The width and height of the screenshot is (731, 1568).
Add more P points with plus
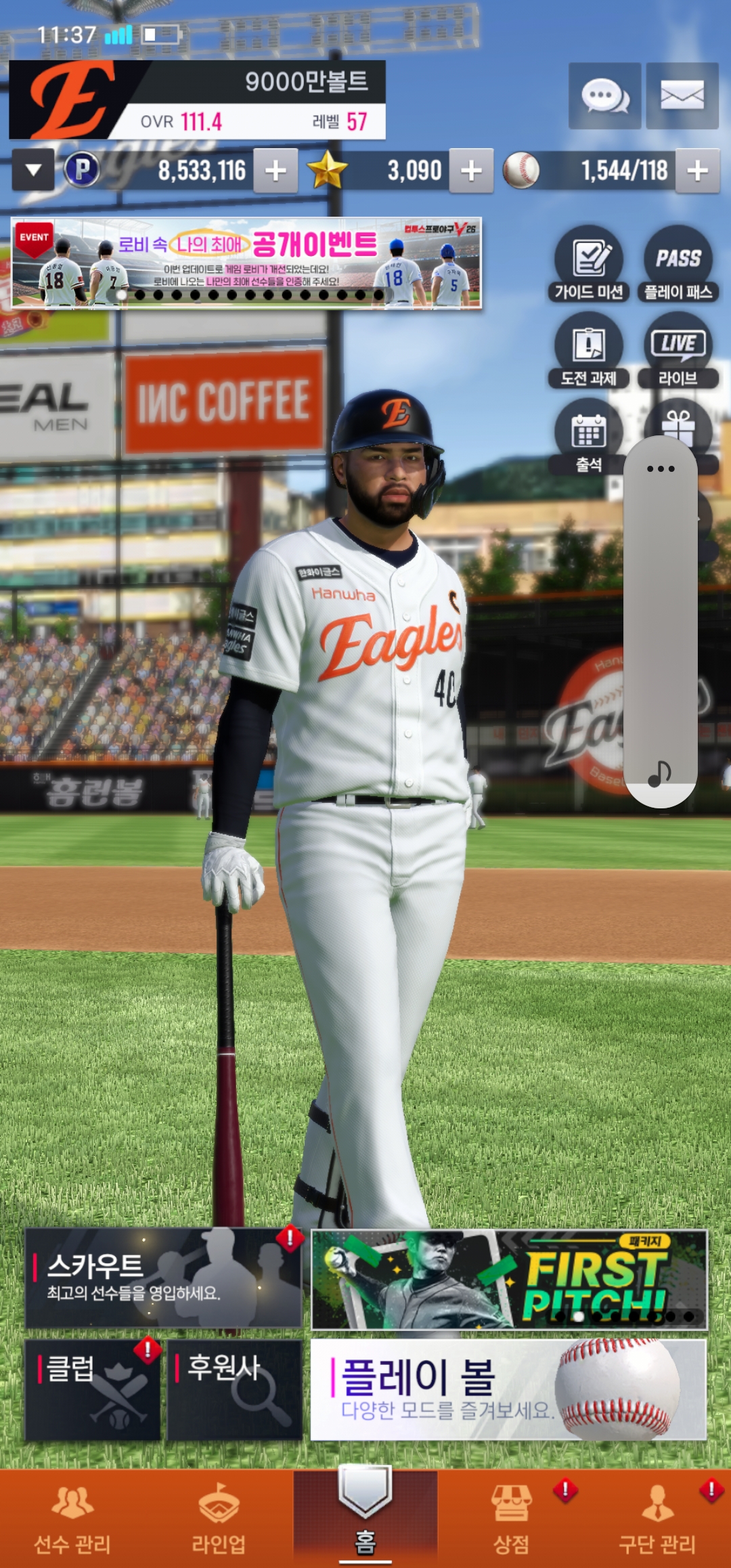coord(275,171)
